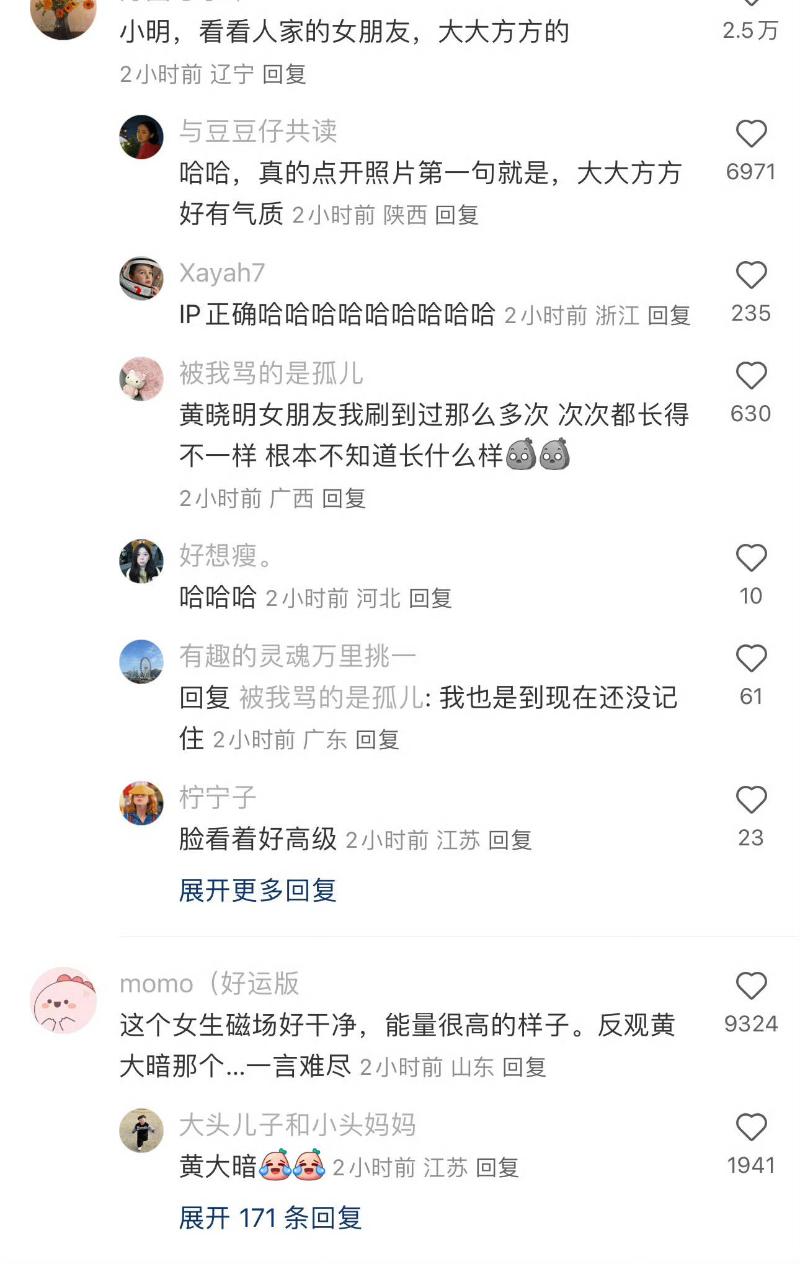800x1264 pixels.
Task: Reply to 柠宁子's comment
Action: tap(509, 841)
